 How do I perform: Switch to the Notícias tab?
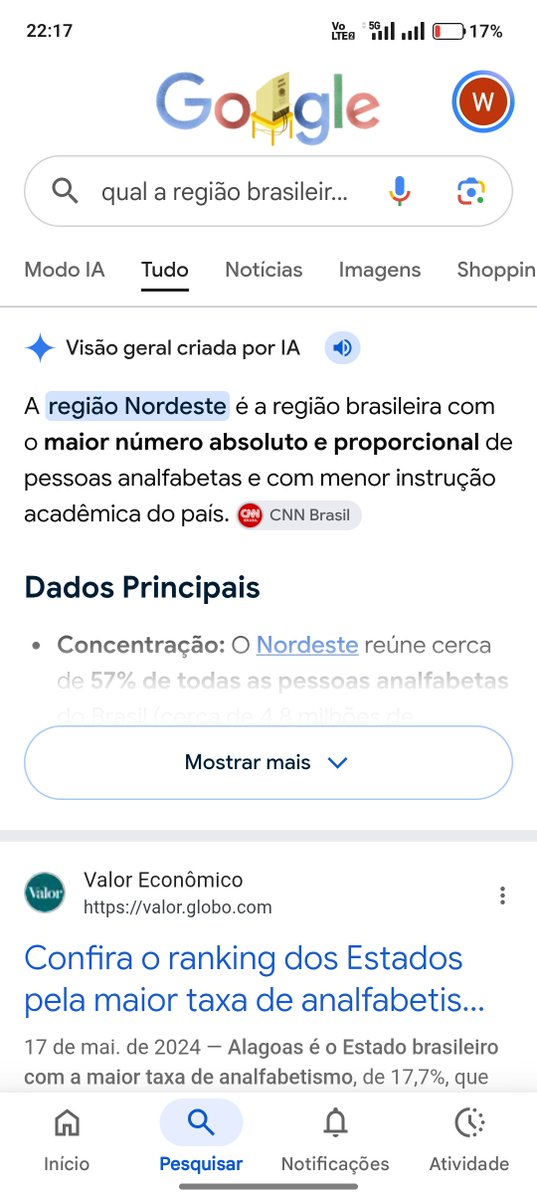pyautogui.click(x=264, y=270)
